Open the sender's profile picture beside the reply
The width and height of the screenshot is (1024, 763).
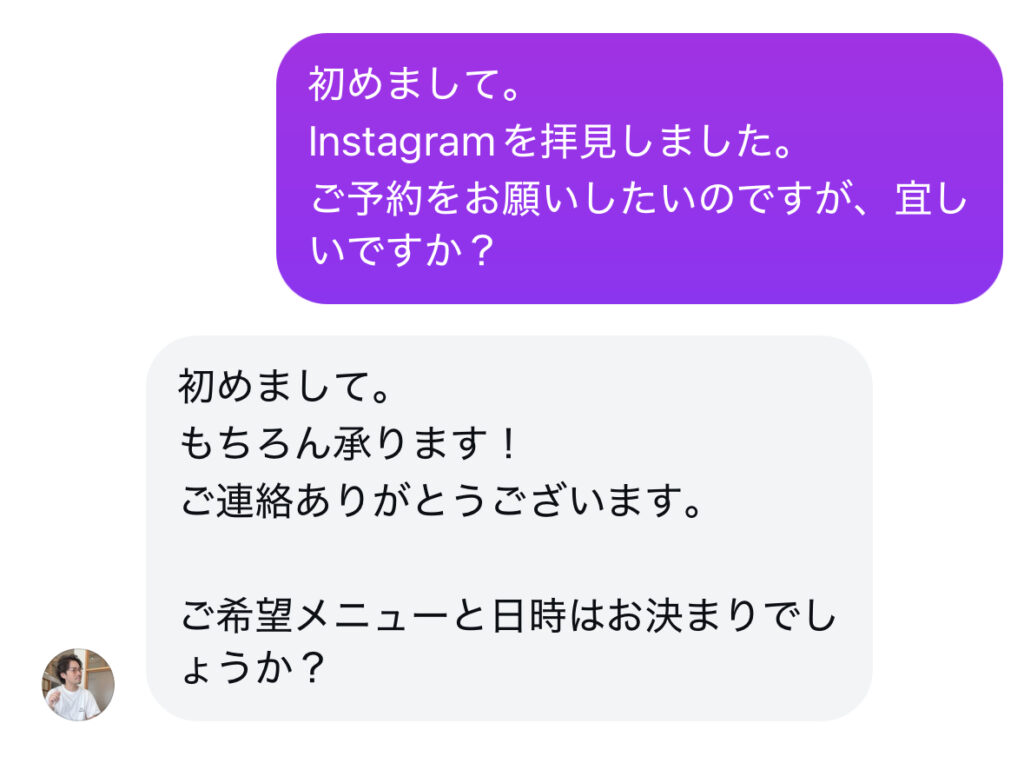[78, 685]
